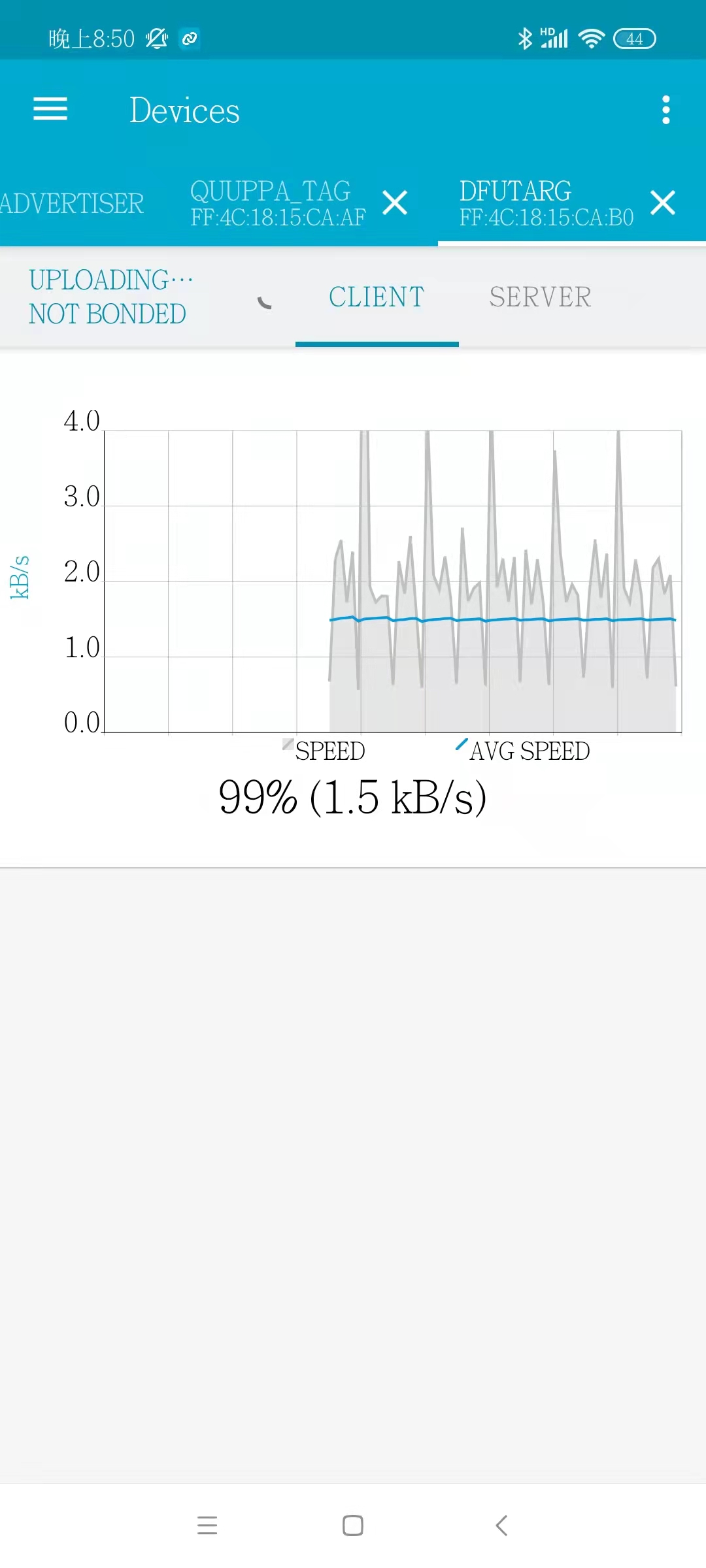Switch to the SERVER tab
Image resolution: width=706 pixels, height=1568 pixels.
click(x=540, y=297)
